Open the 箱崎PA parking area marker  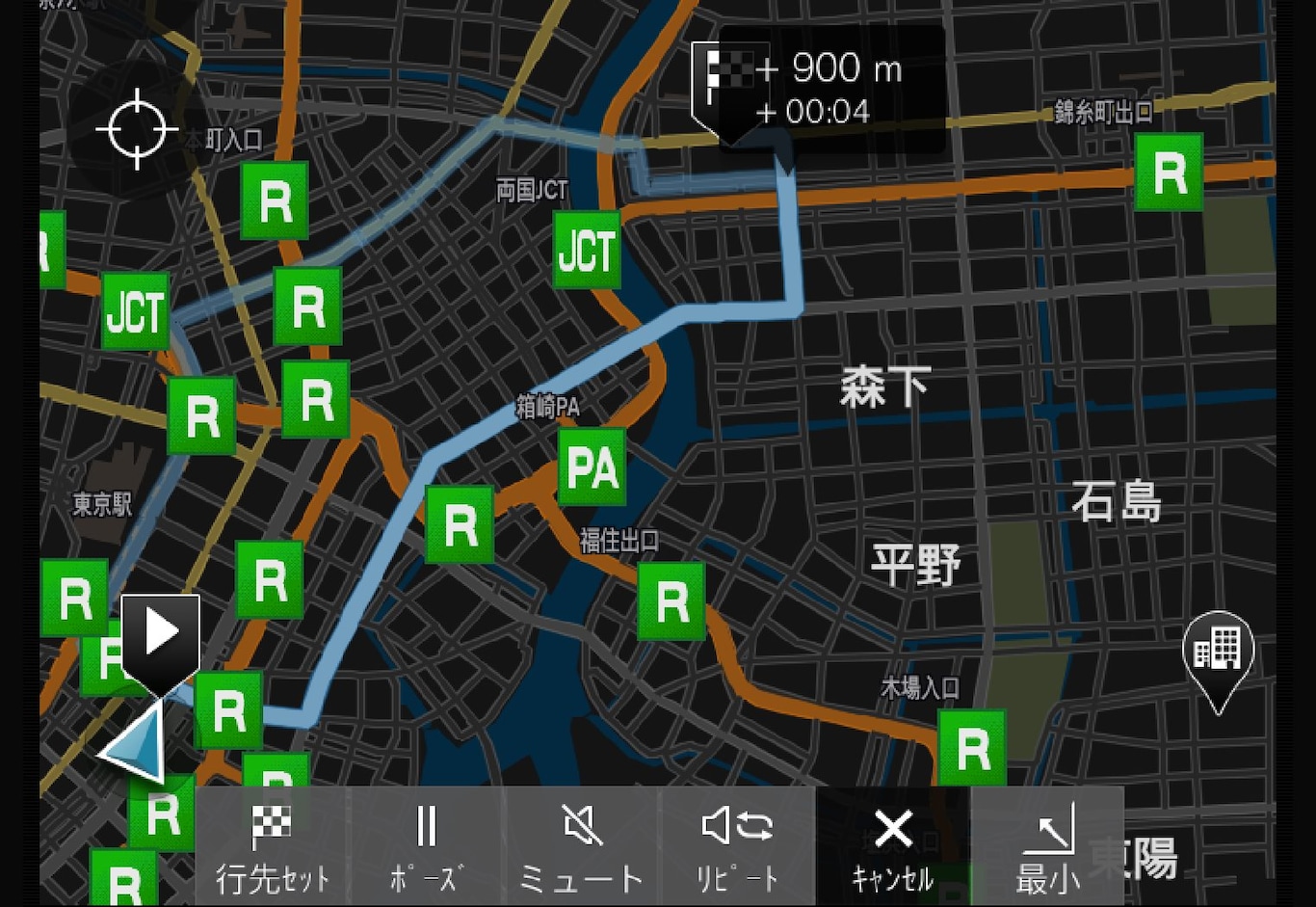click(592, 467)
